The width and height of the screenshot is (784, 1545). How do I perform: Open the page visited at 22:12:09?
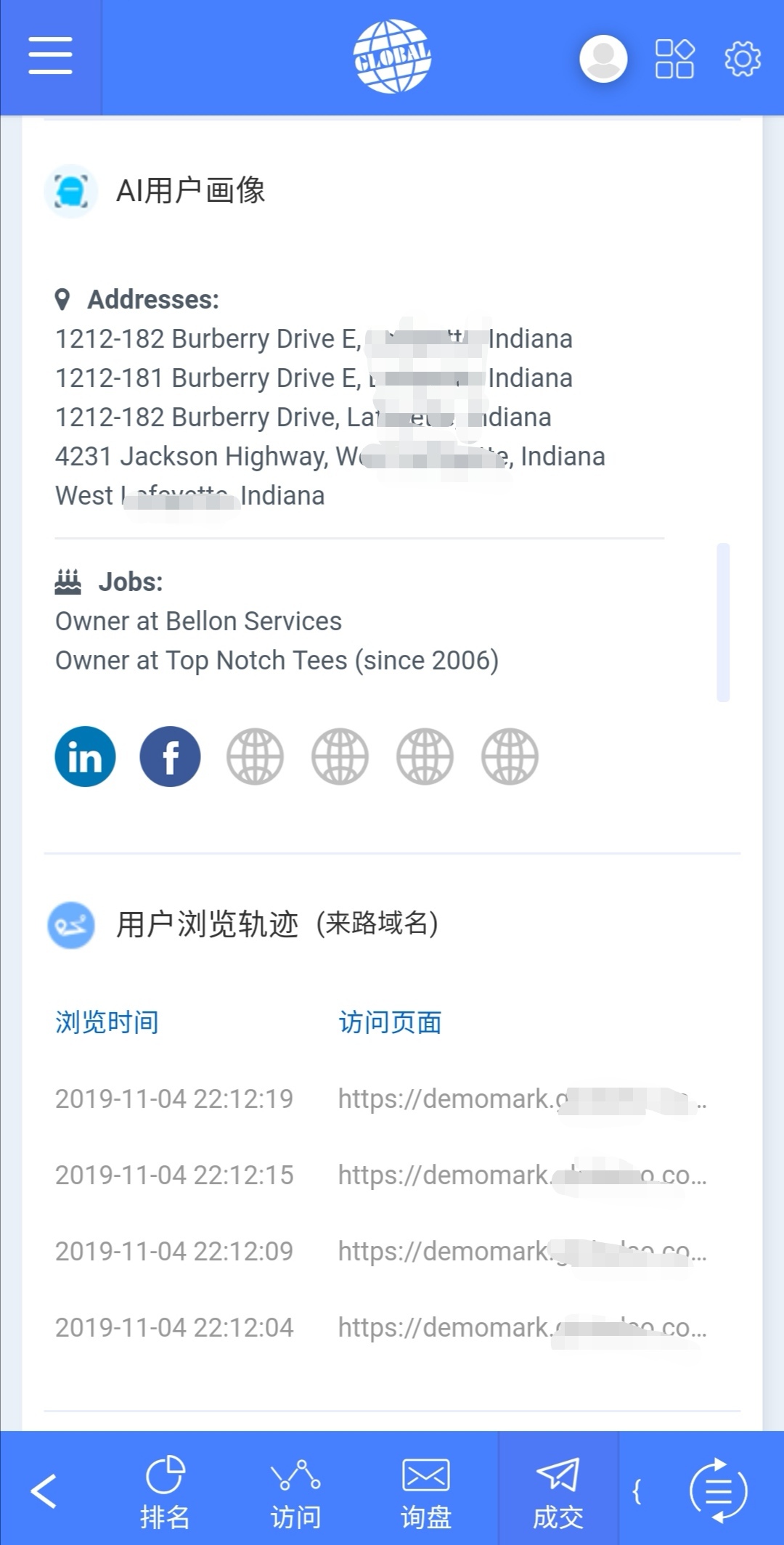tap(521, 1252)
